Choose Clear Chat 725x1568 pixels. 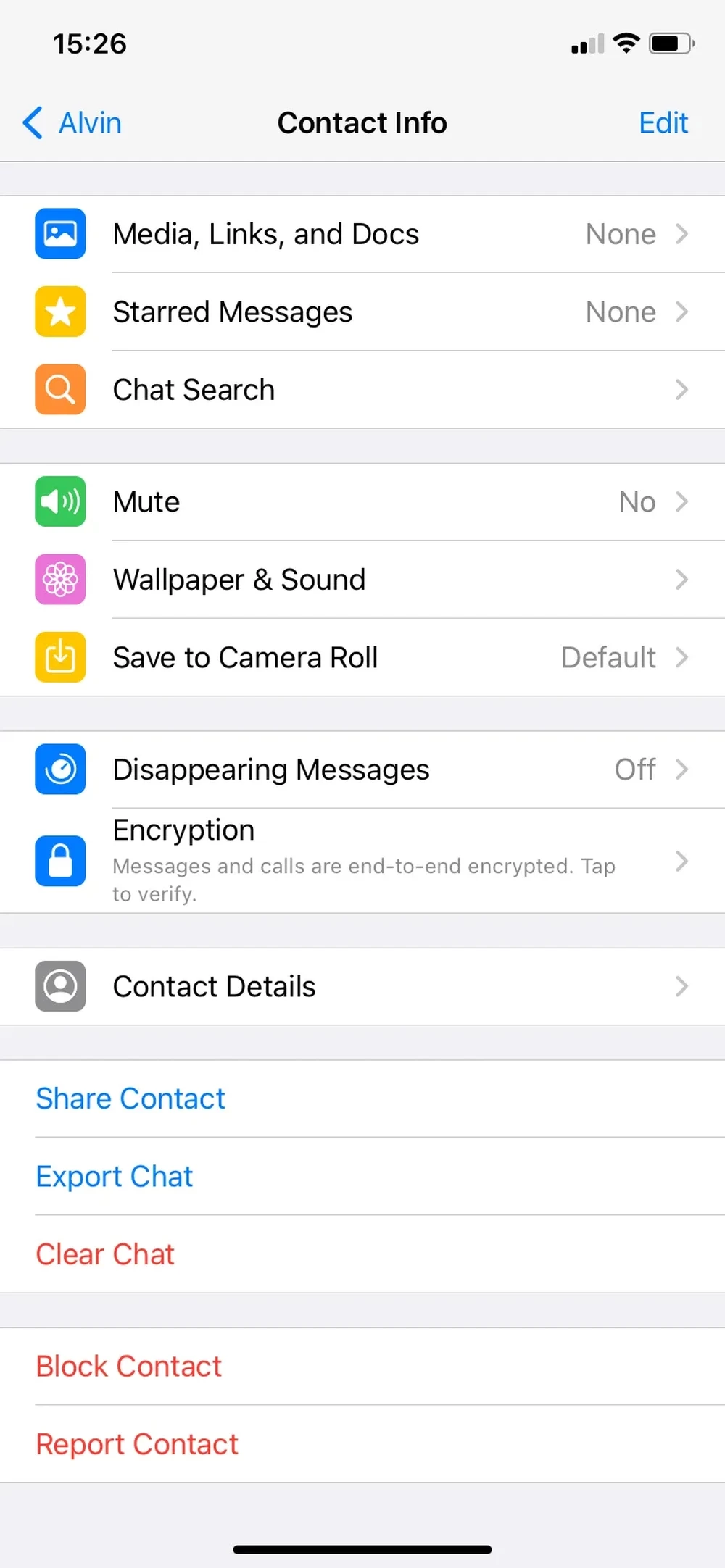(105, 1254)
